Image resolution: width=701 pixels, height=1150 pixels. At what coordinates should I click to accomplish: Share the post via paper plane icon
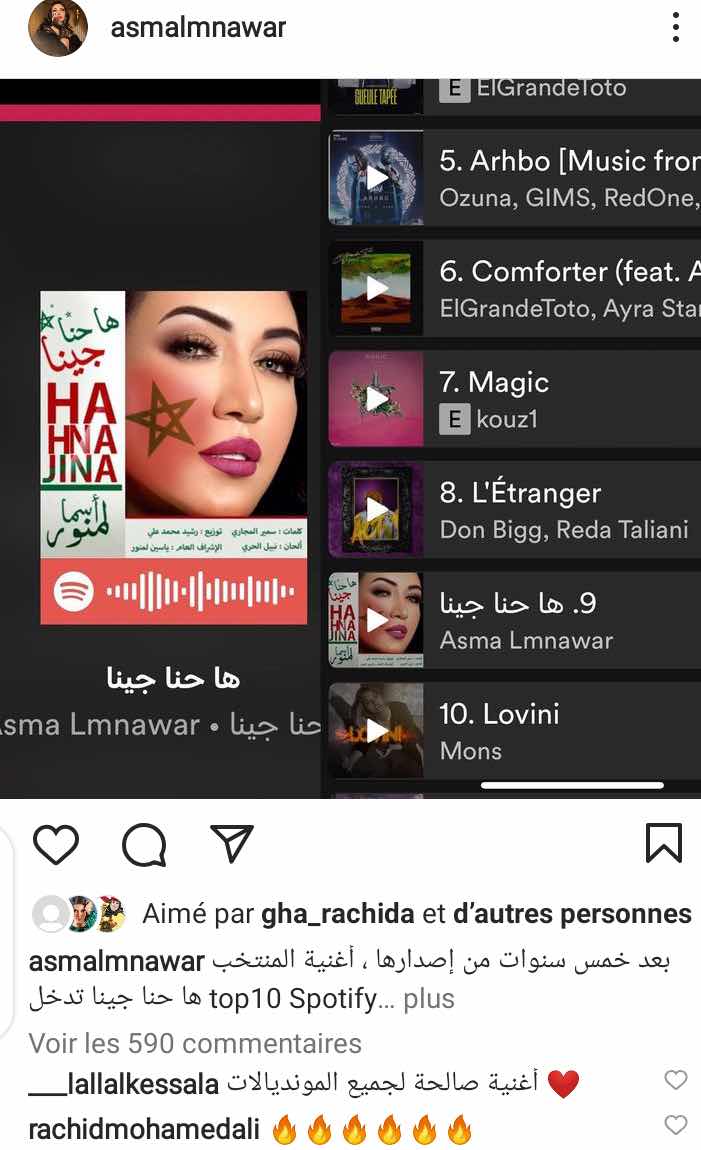click(232, 844)
